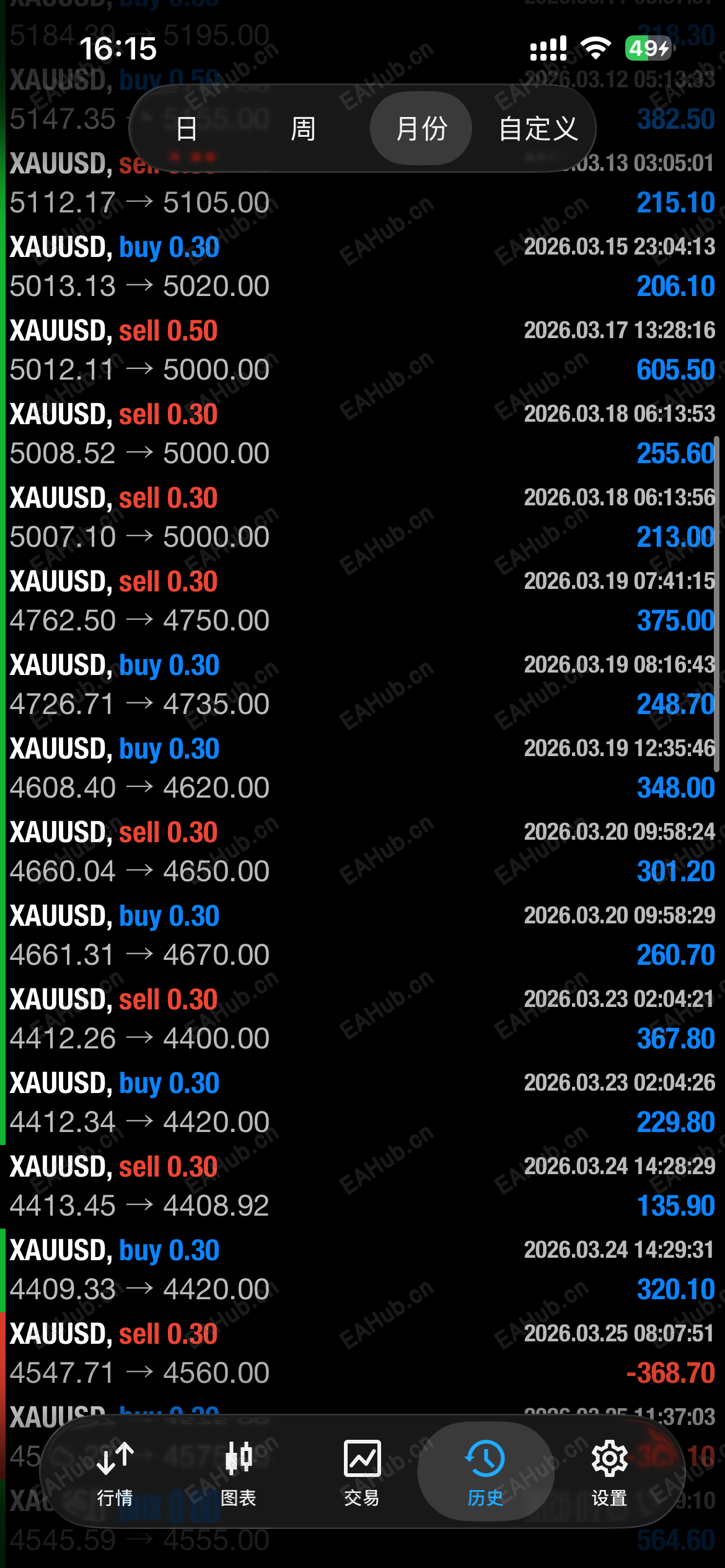Open the buy trade at 2026.03.19 12:35:46
Viewport: 725px width, 1568px height.
[362, 769]
